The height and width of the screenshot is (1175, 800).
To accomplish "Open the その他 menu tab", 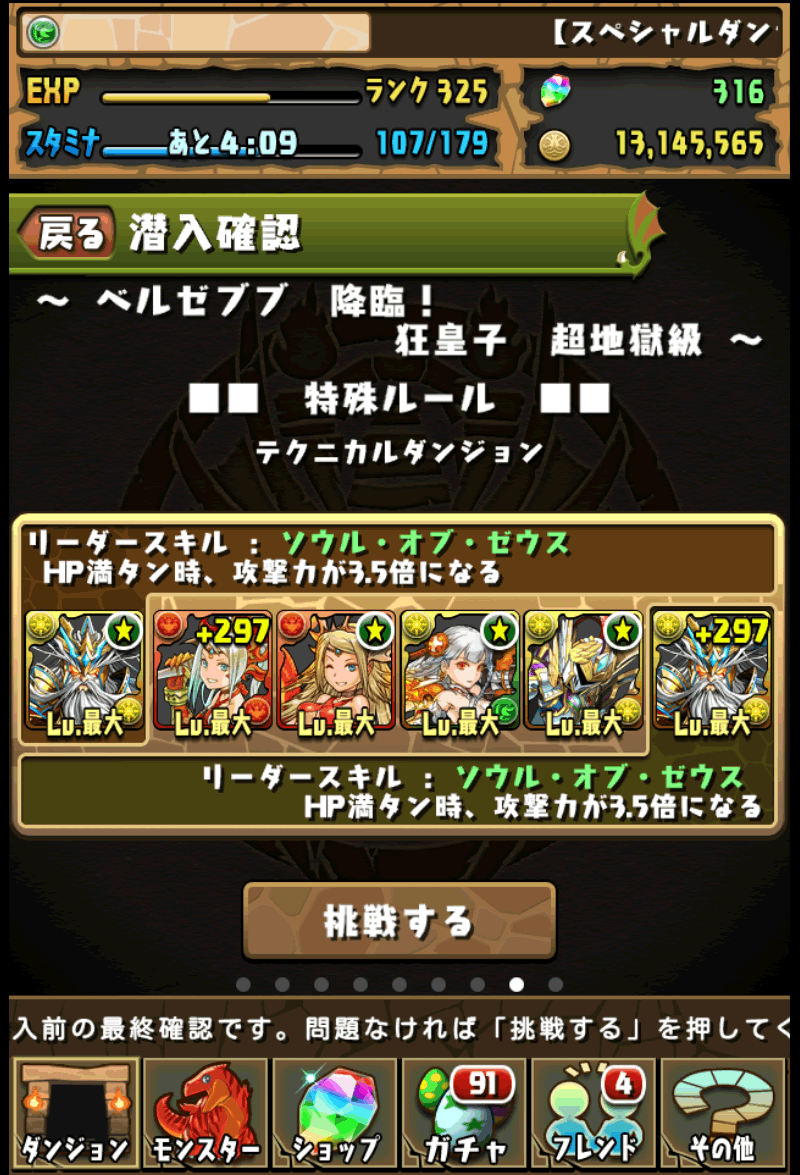I will point(723,1112).
